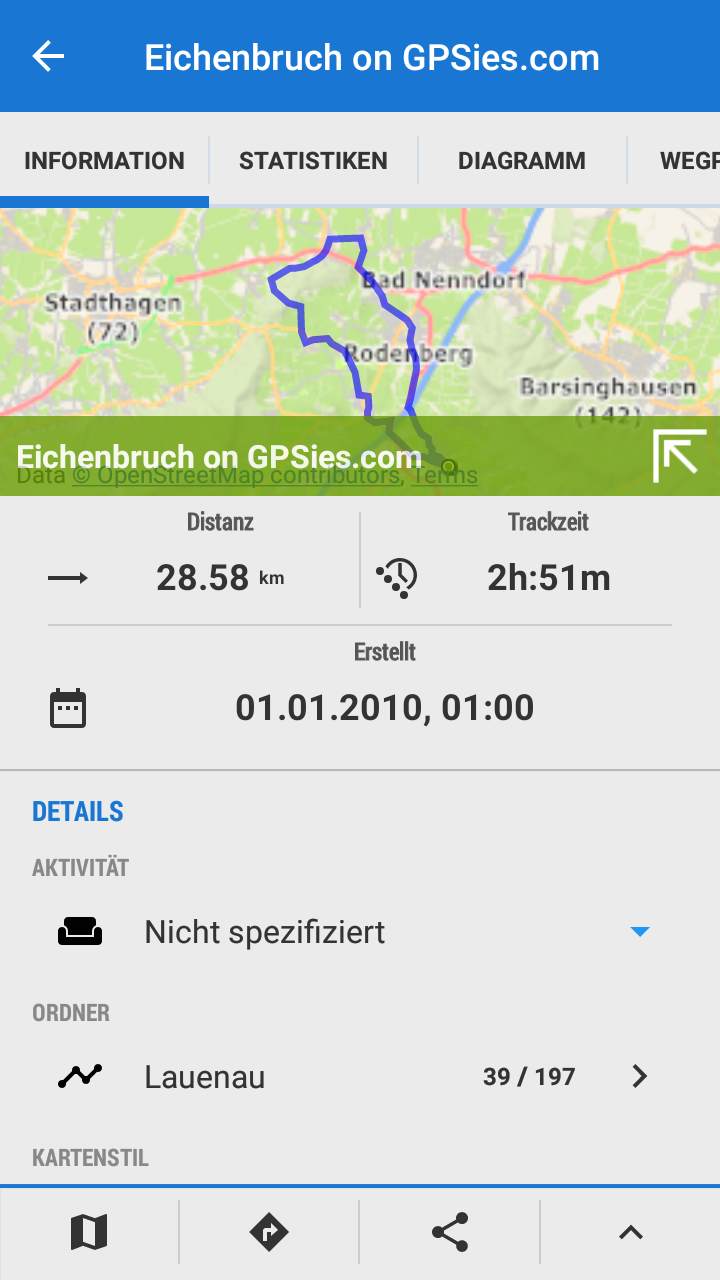This screenshot has width=720, height=1280.
Task: Show the track on the map
Action: [x=89, y=1232]
